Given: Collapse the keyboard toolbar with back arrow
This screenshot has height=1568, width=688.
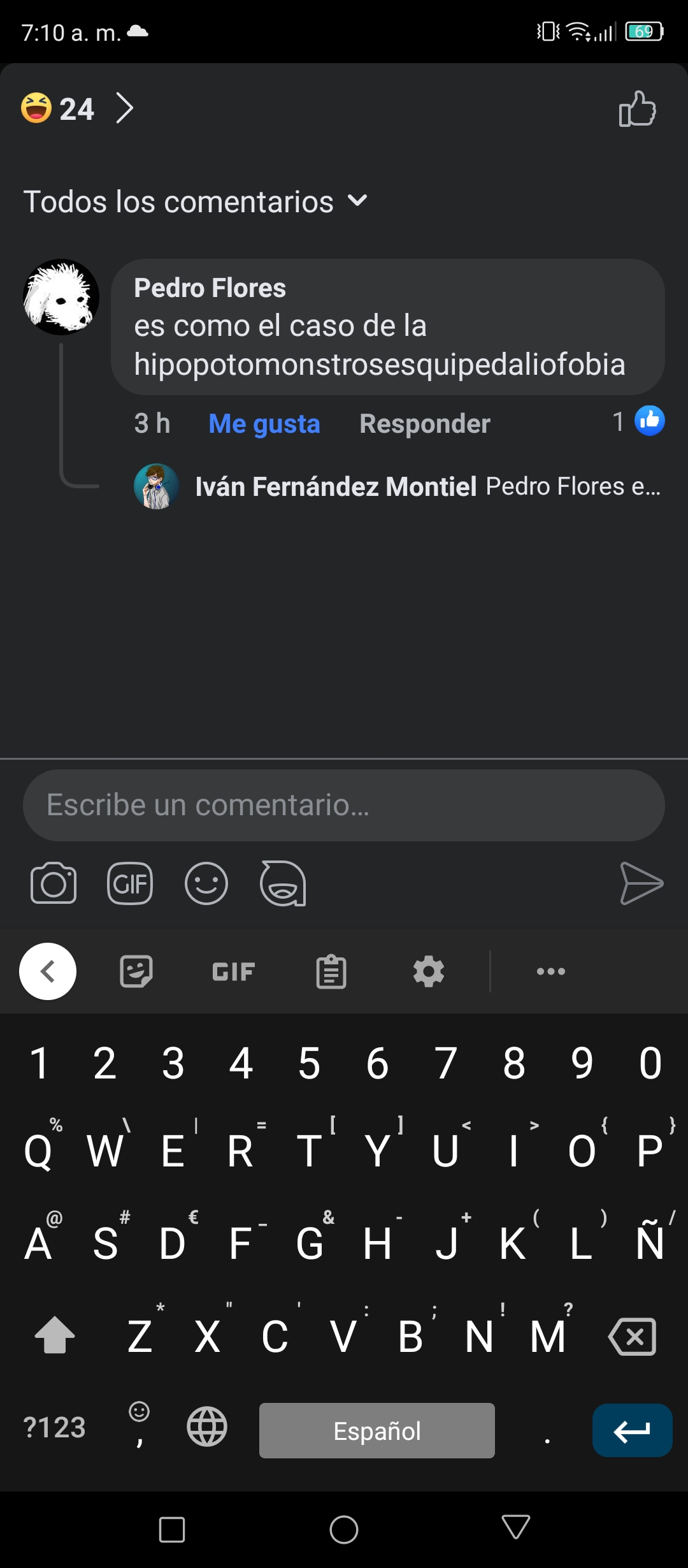Looking at the screenshot, I should click(x=48, y=971).
